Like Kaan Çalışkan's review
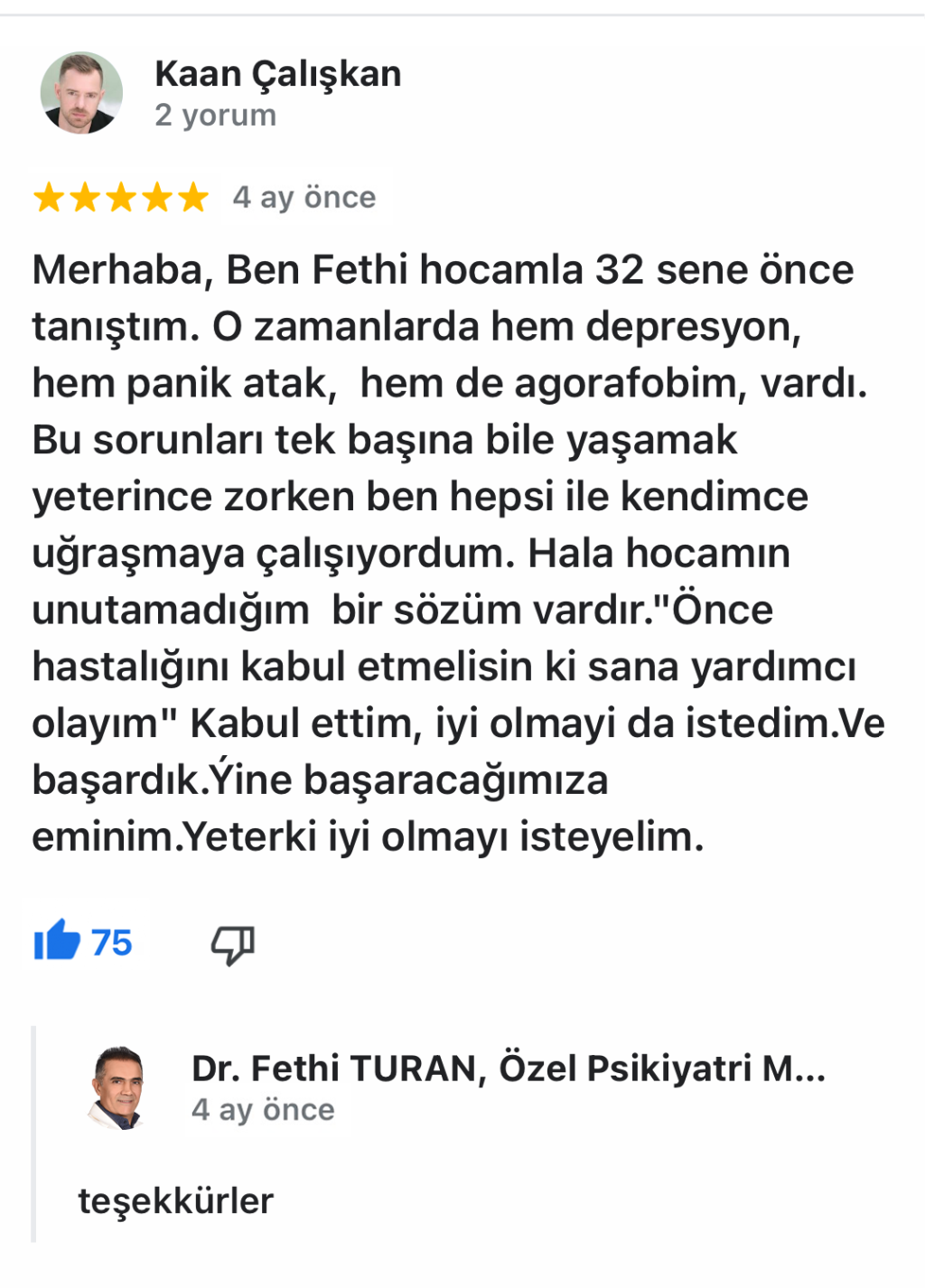Screen dimensions: 925x1288 coord(58,941)
